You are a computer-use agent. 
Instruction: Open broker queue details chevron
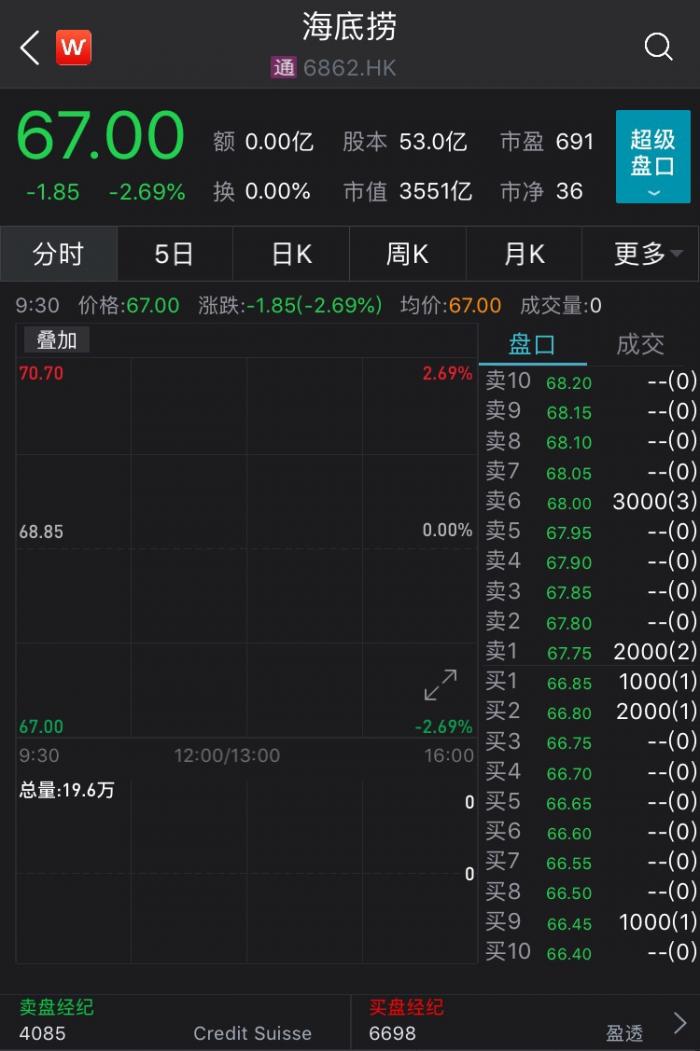point(680,1022)
